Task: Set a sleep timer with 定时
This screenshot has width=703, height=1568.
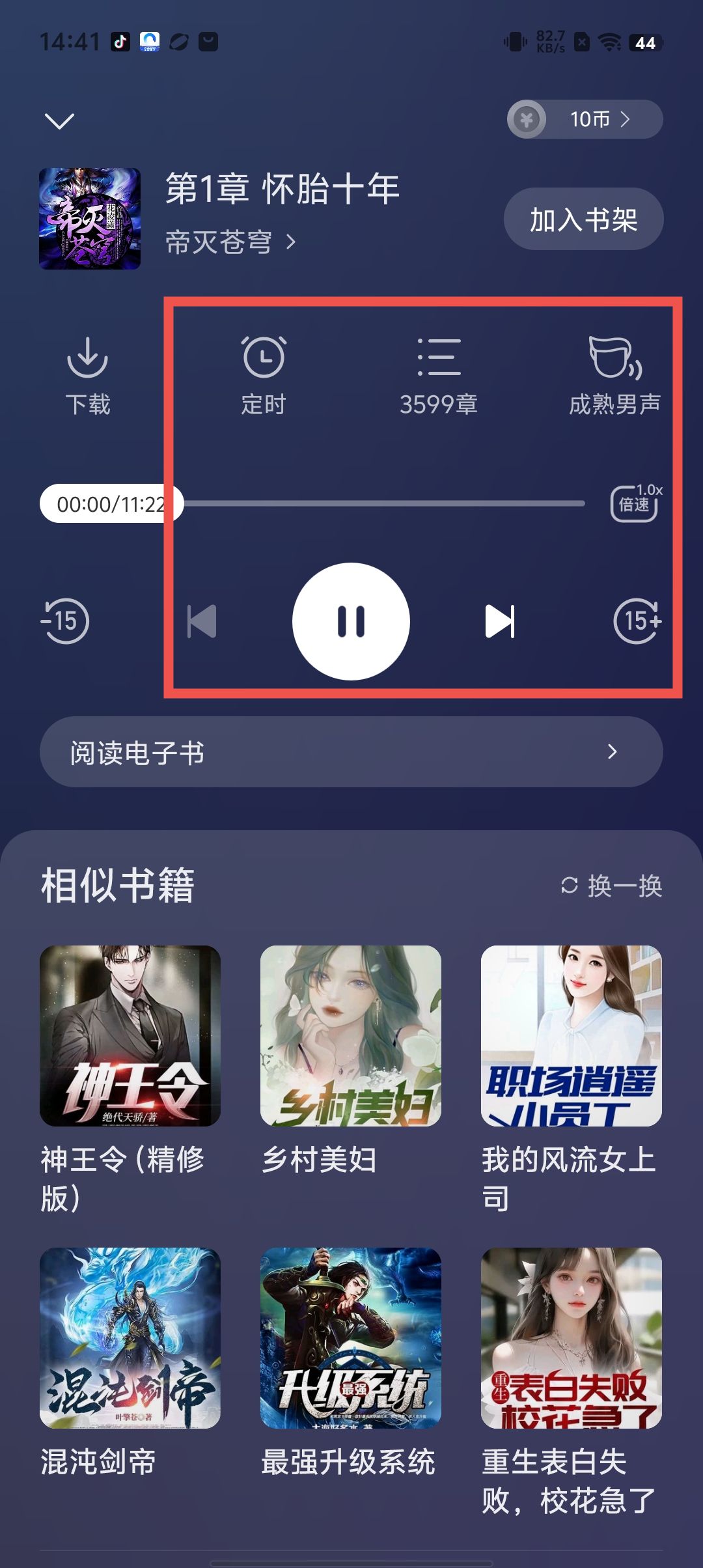Action: pos(264,374)
